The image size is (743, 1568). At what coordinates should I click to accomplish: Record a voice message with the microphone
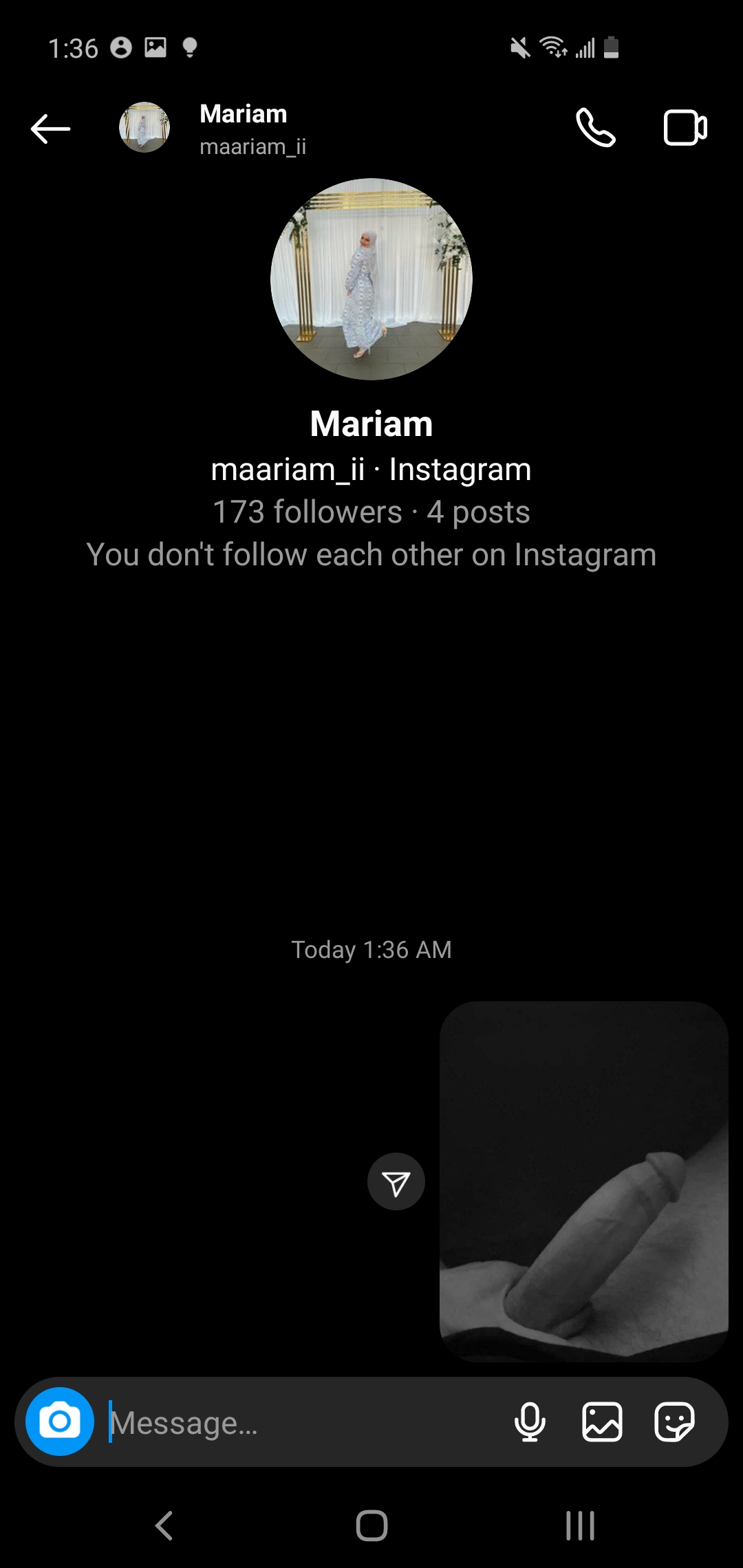point(530,1422)
